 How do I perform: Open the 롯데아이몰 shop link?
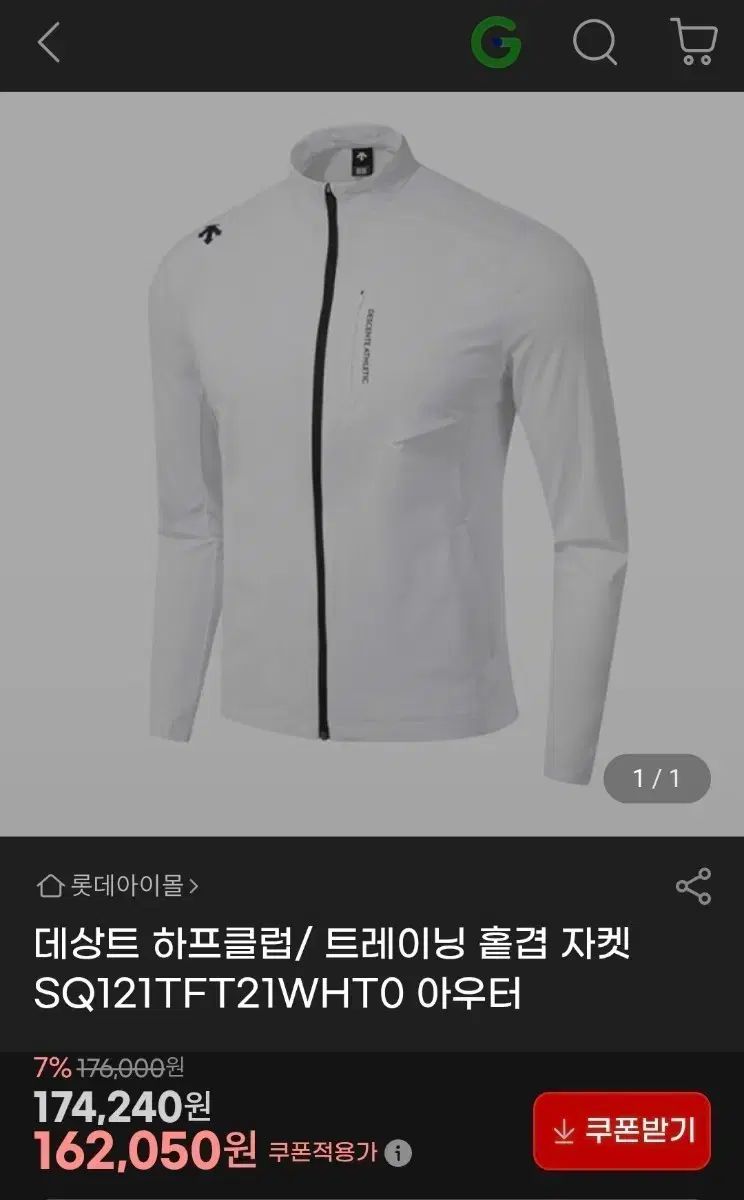(118, 885)
